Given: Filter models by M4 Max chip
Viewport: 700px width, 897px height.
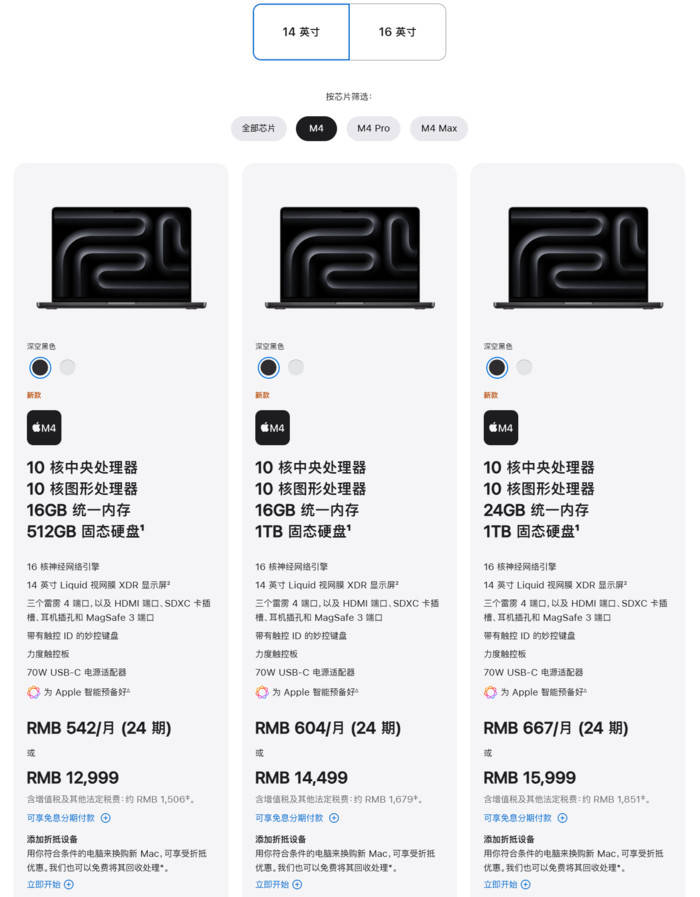Looking at the screenshot, I should (438, 128).
